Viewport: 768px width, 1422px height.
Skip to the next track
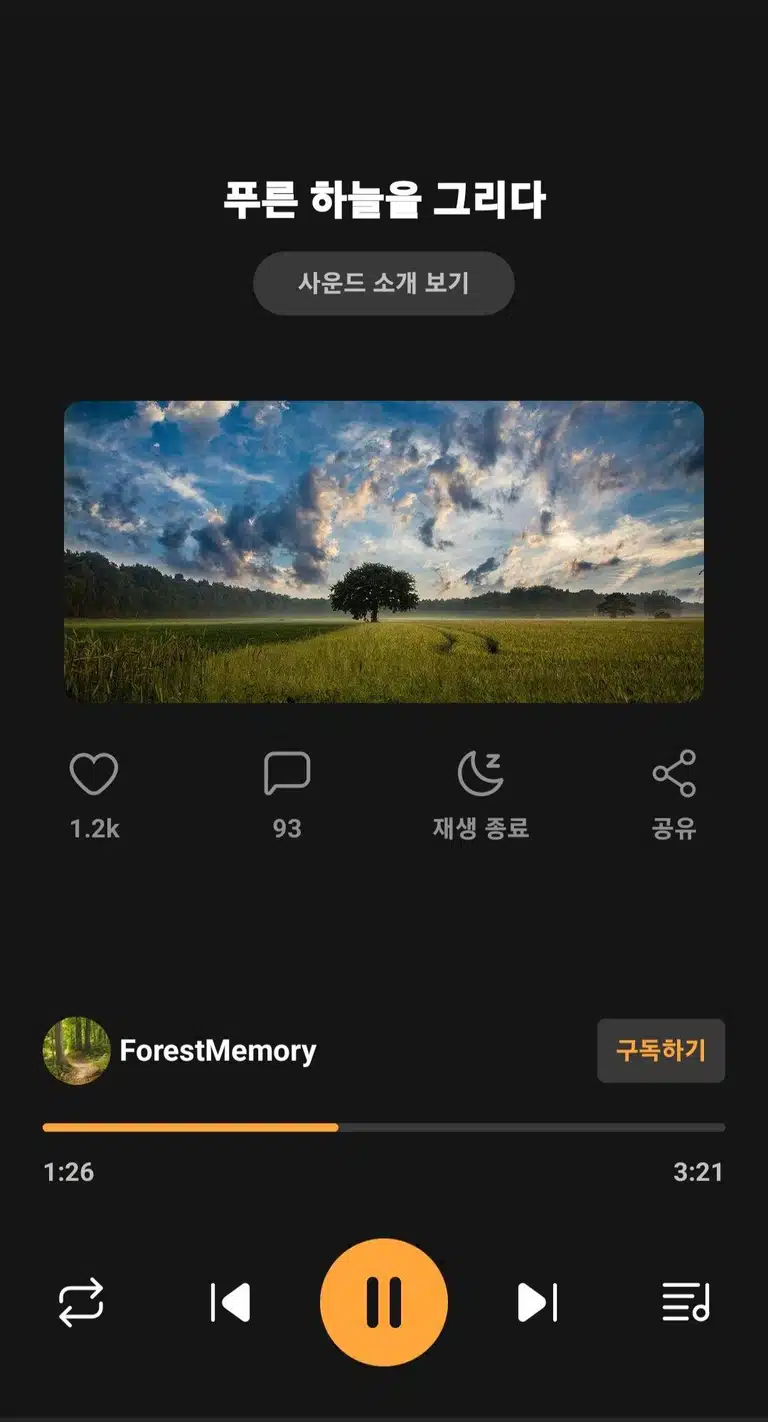click(x=537, y=1303)
